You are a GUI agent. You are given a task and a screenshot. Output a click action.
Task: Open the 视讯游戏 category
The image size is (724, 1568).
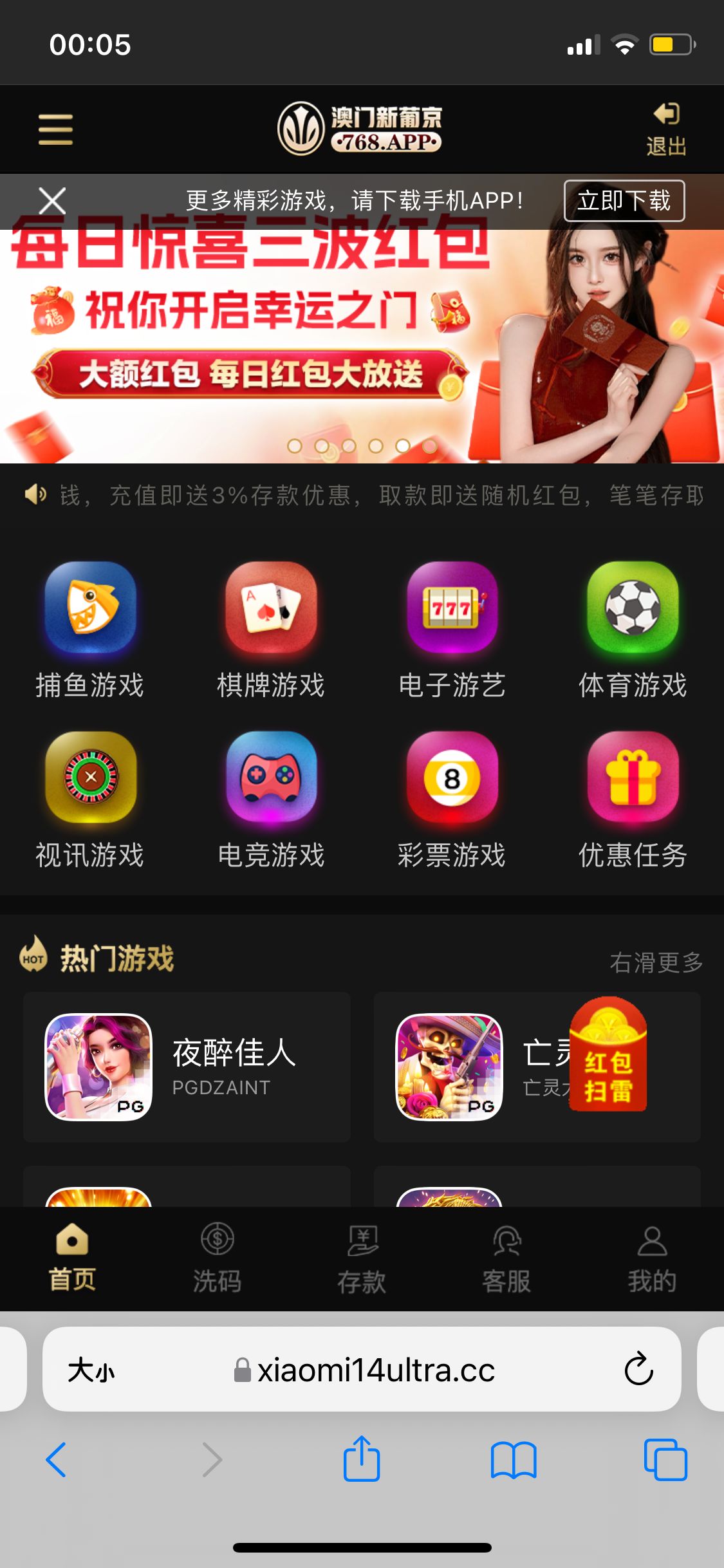[90, 799]
